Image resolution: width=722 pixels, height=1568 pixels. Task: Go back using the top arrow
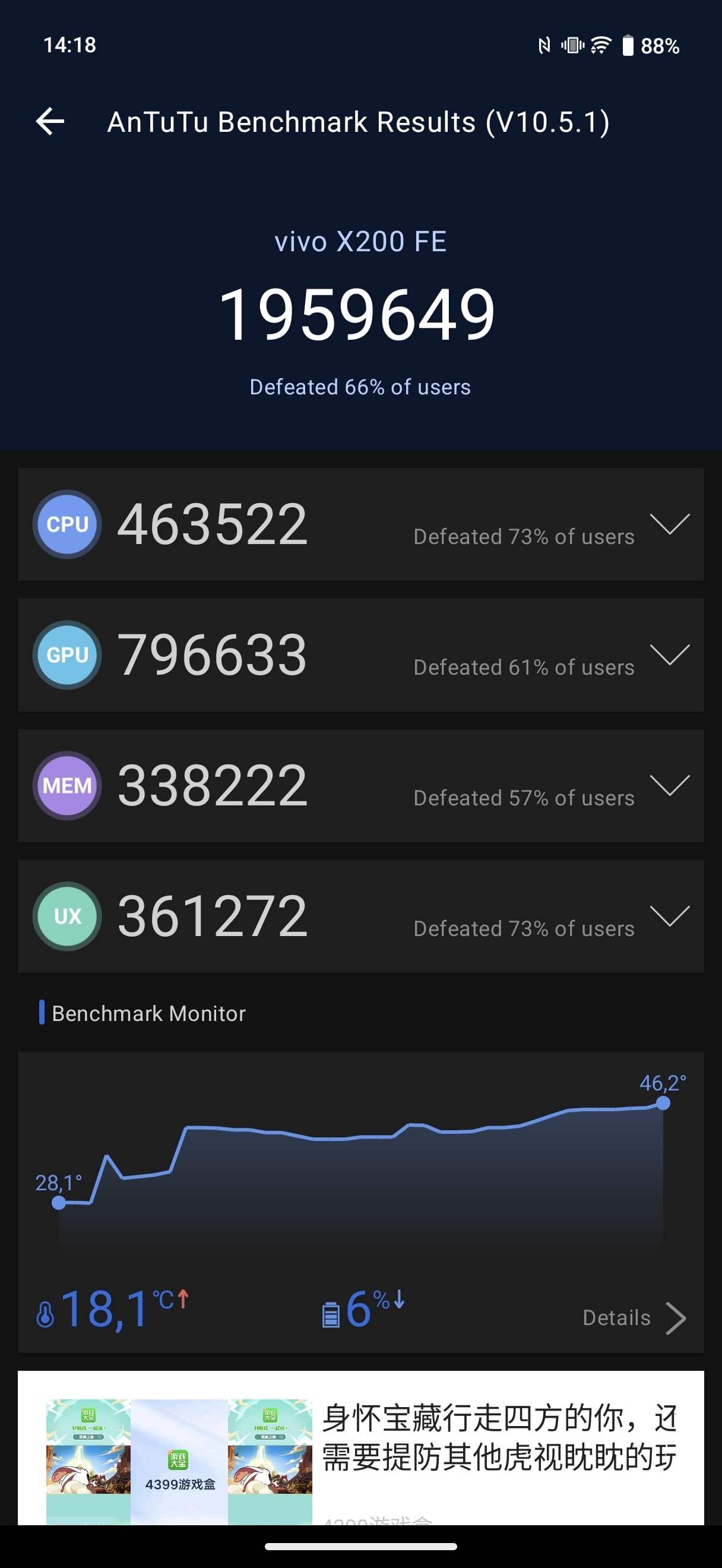coord(50,121)
